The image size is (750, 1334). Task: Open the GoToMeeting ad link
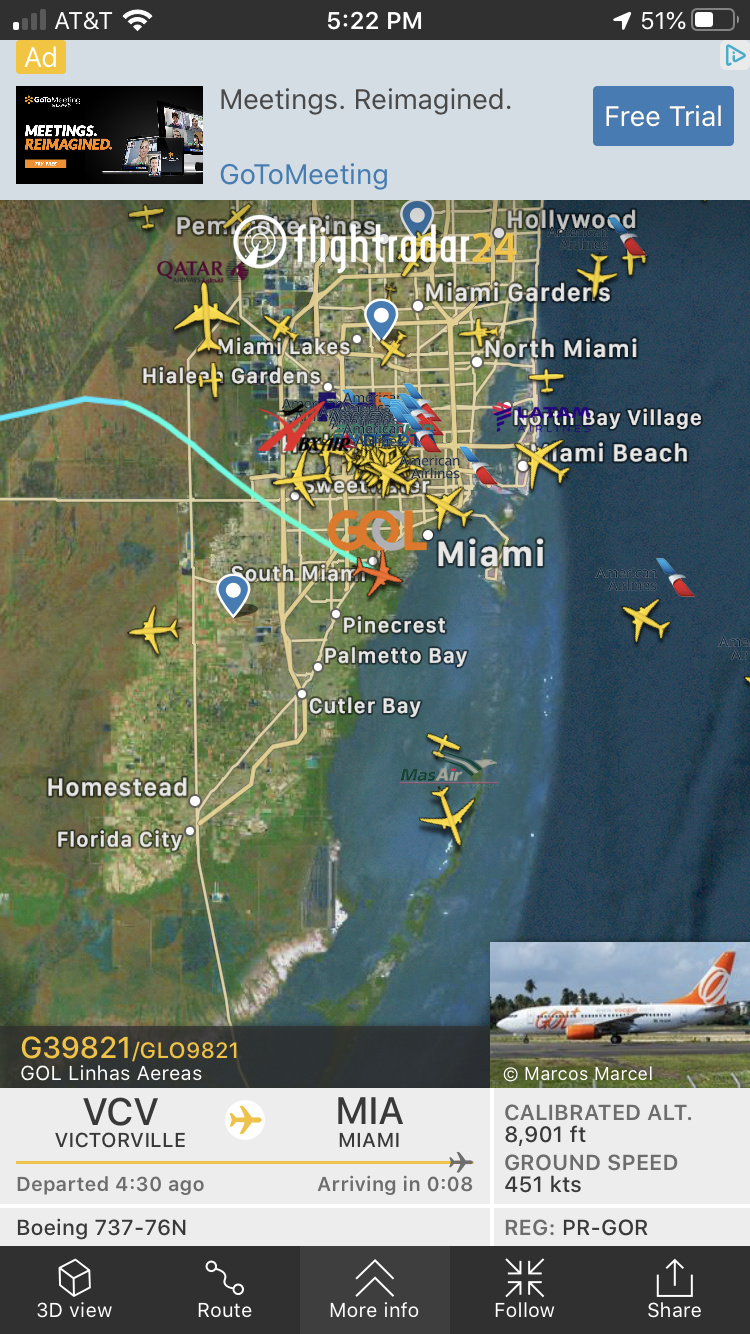pos(304,174)
